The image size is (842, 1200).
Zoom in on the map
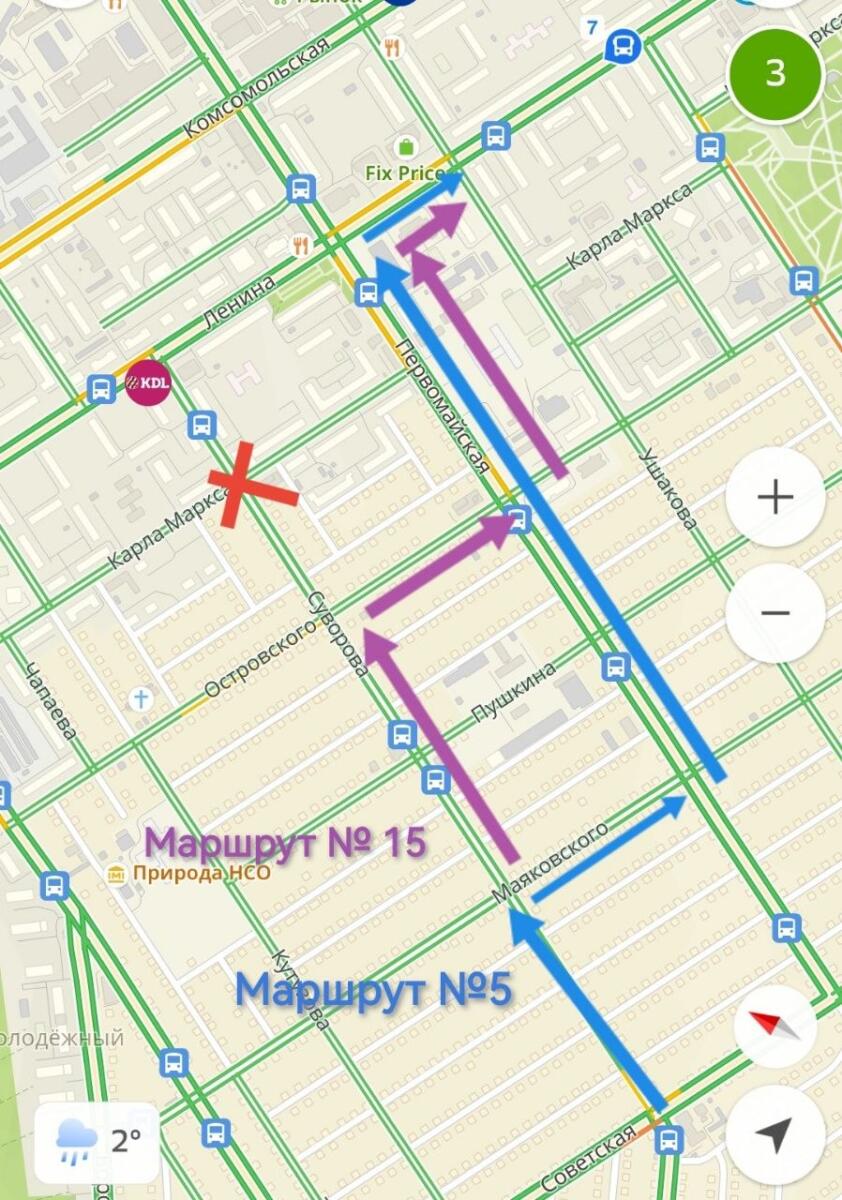[775, 497]
